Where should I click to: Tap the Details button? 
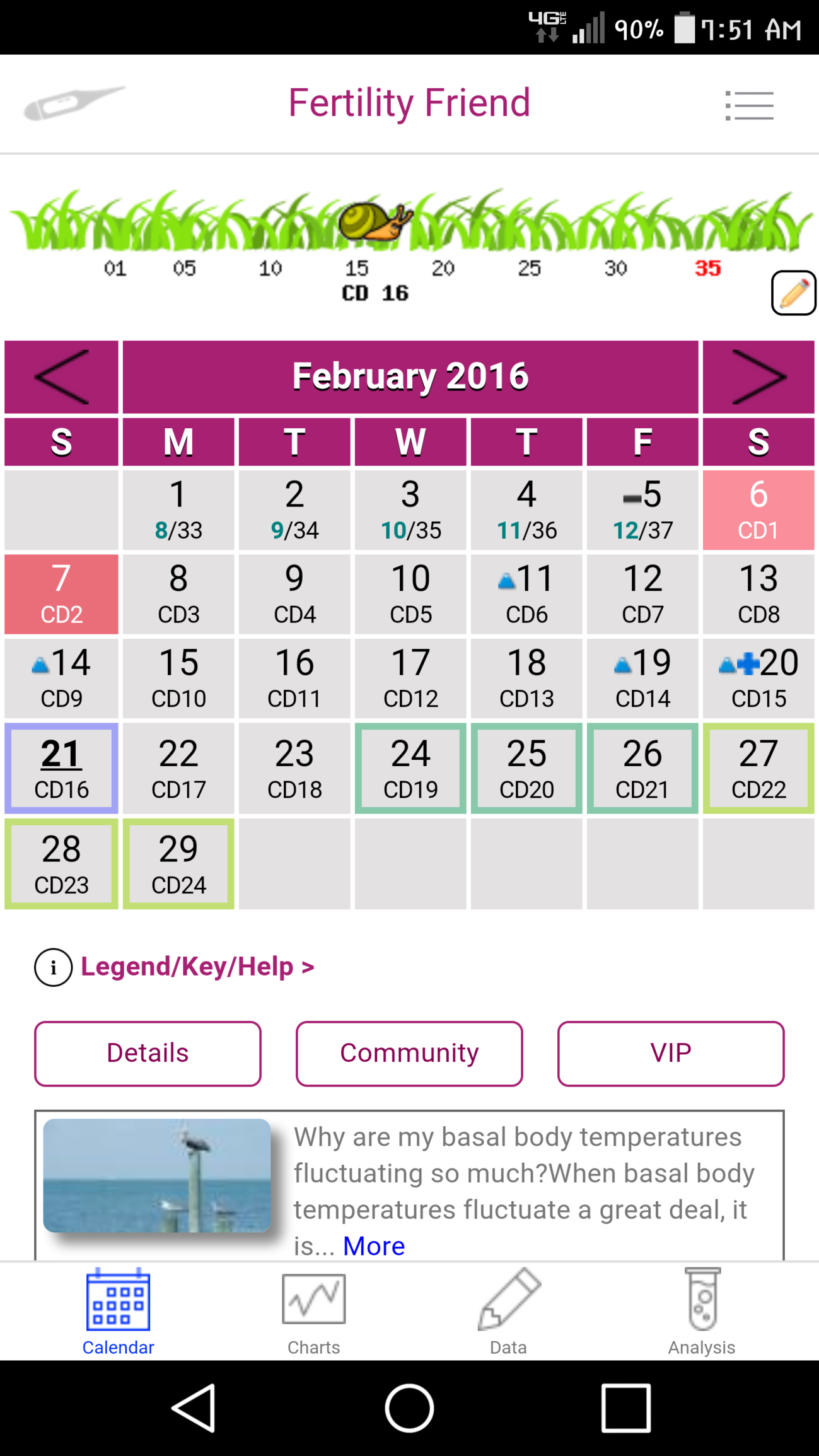pyautogui.click(x=148, y=1053)
